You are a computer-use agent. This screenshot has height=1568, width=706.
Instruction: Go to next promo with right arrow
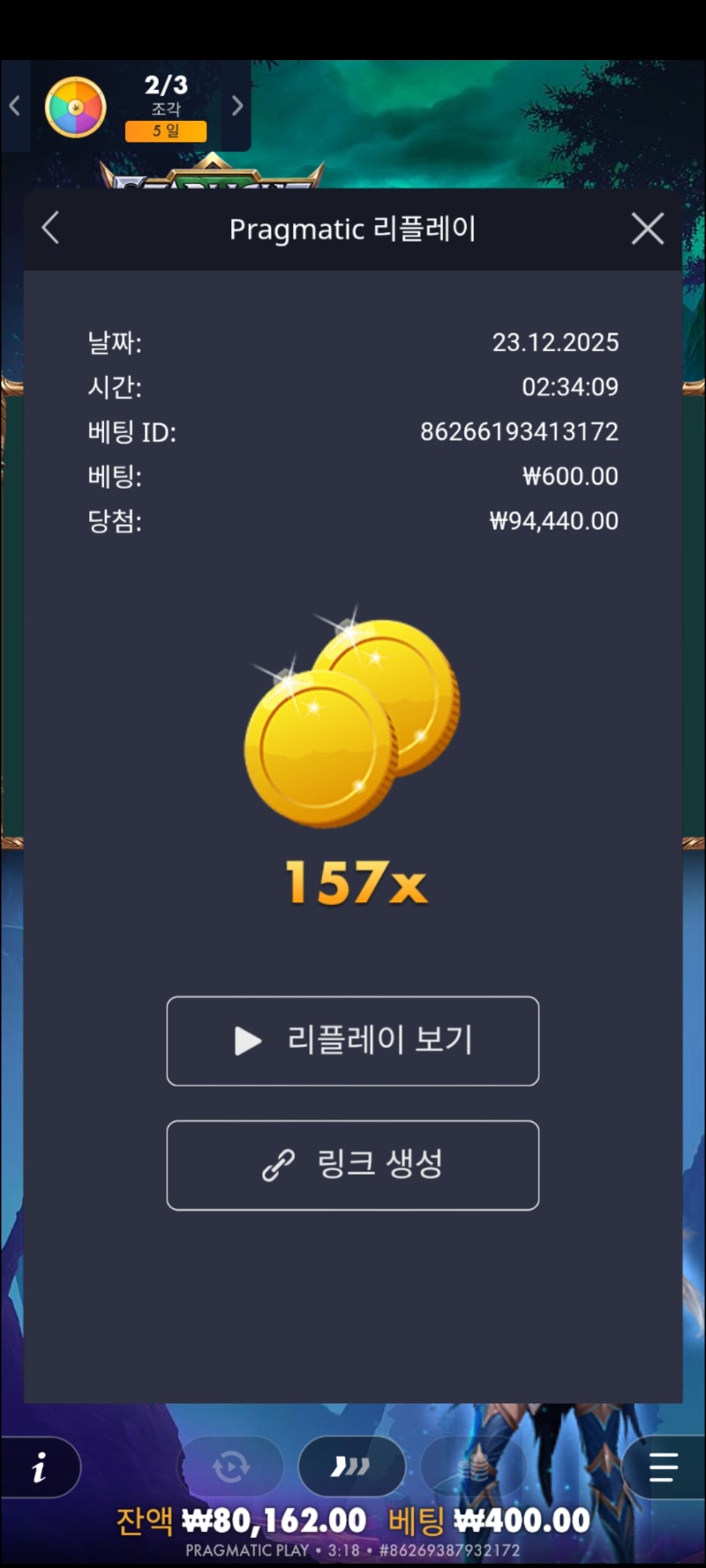[237, 107]
